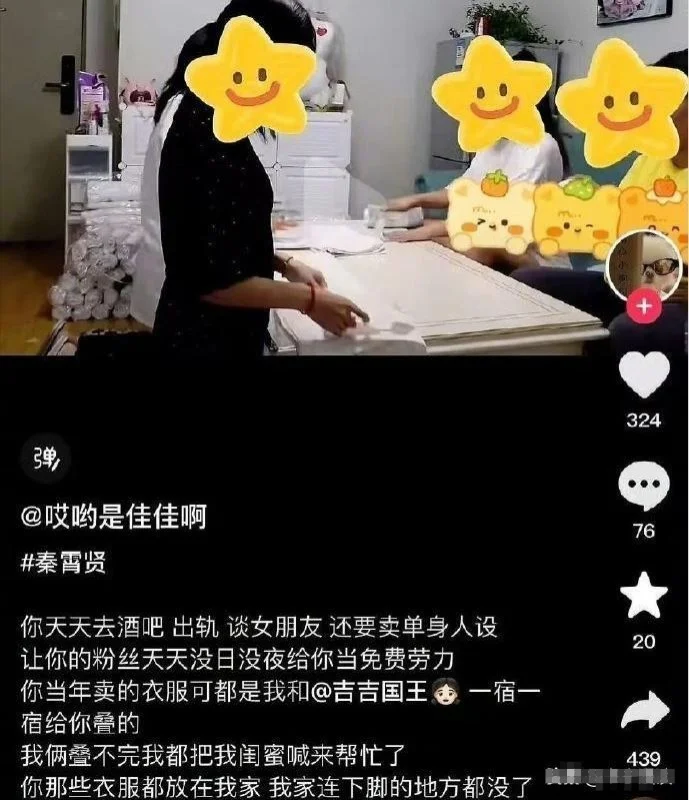Open the comments speech bubble
Image resolution: width=689 pixels, height=800 pixels.
click(x=644, y=487)
